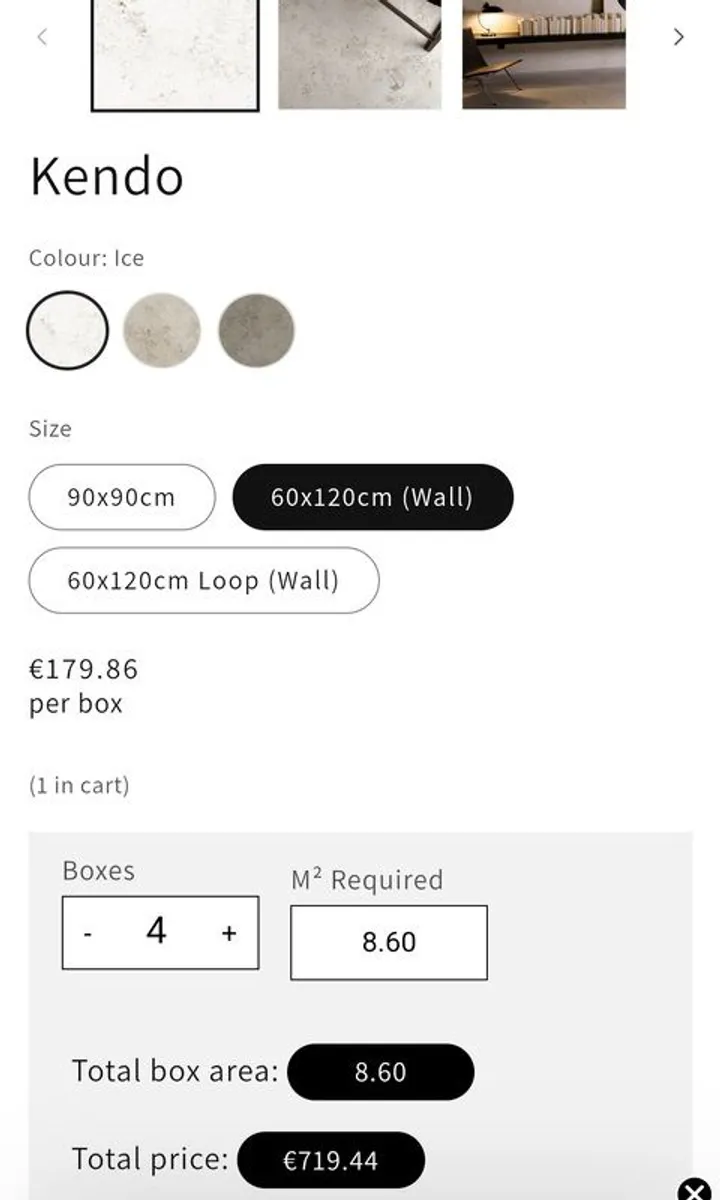Edit the M² Required field
This screenshot has width=720, height=1200.
click(389, 942)
